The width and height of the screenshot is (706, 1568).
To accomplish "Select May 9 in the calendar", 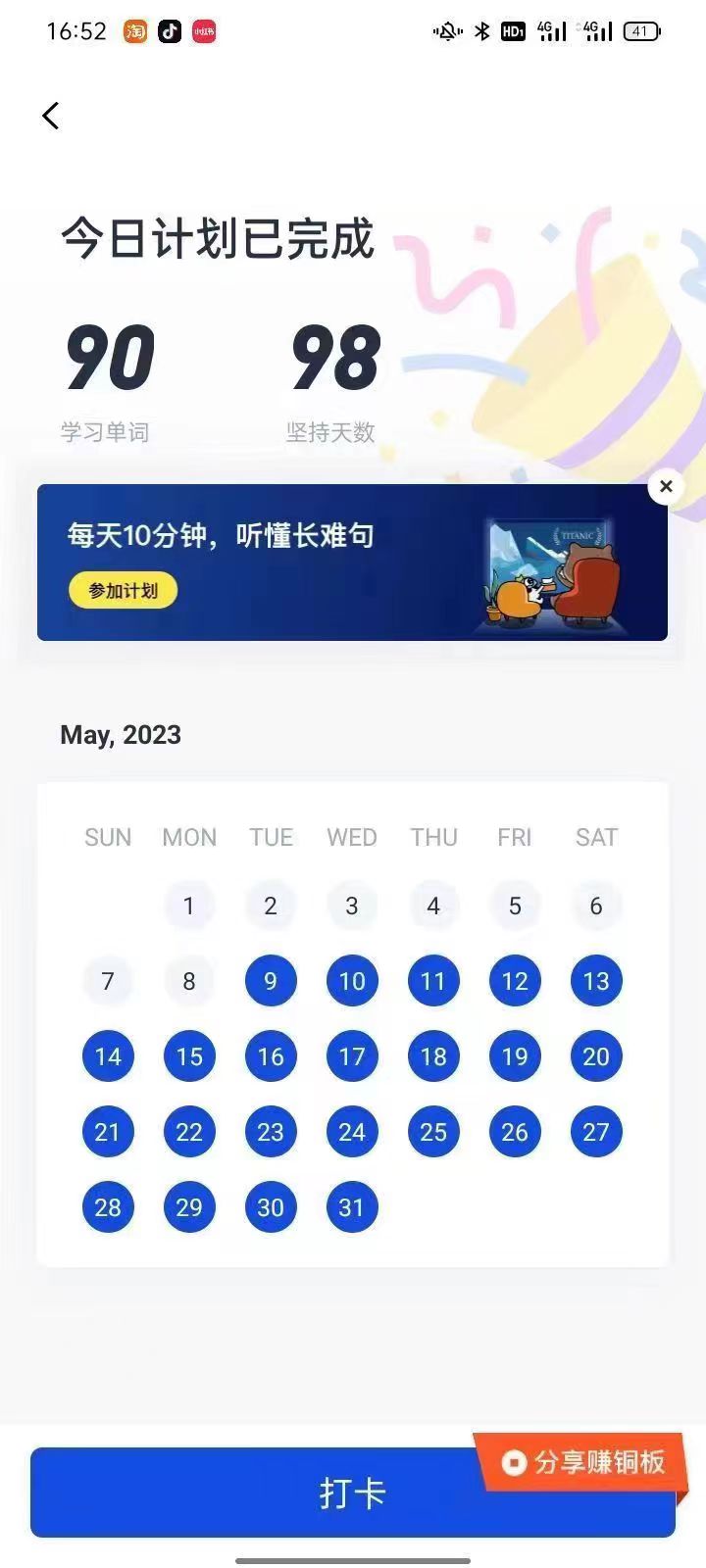I will pos(271,981).
